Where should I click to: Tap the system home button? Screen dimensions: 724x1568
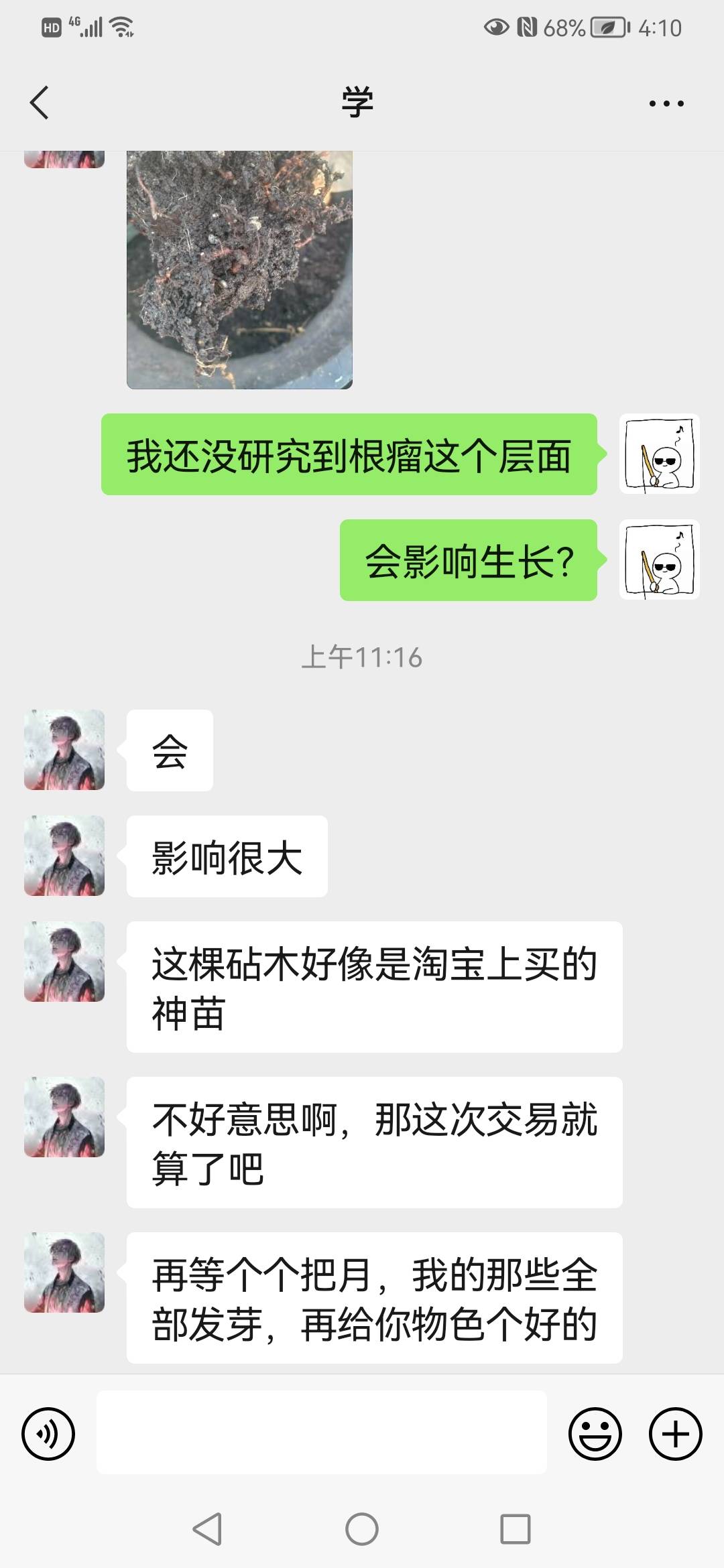coord(362,1529)
